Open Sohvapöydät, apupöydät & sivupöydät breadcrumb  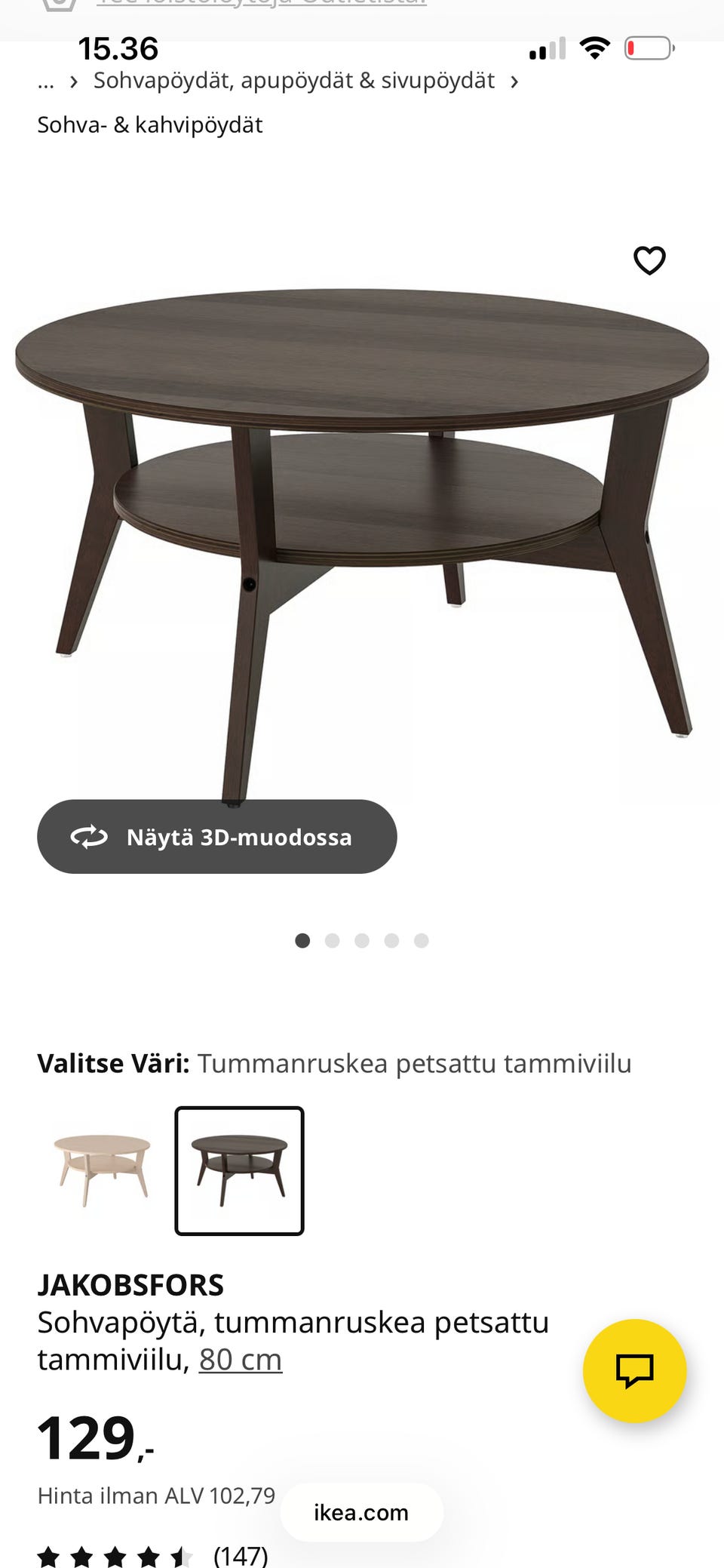tap(293, 80)
